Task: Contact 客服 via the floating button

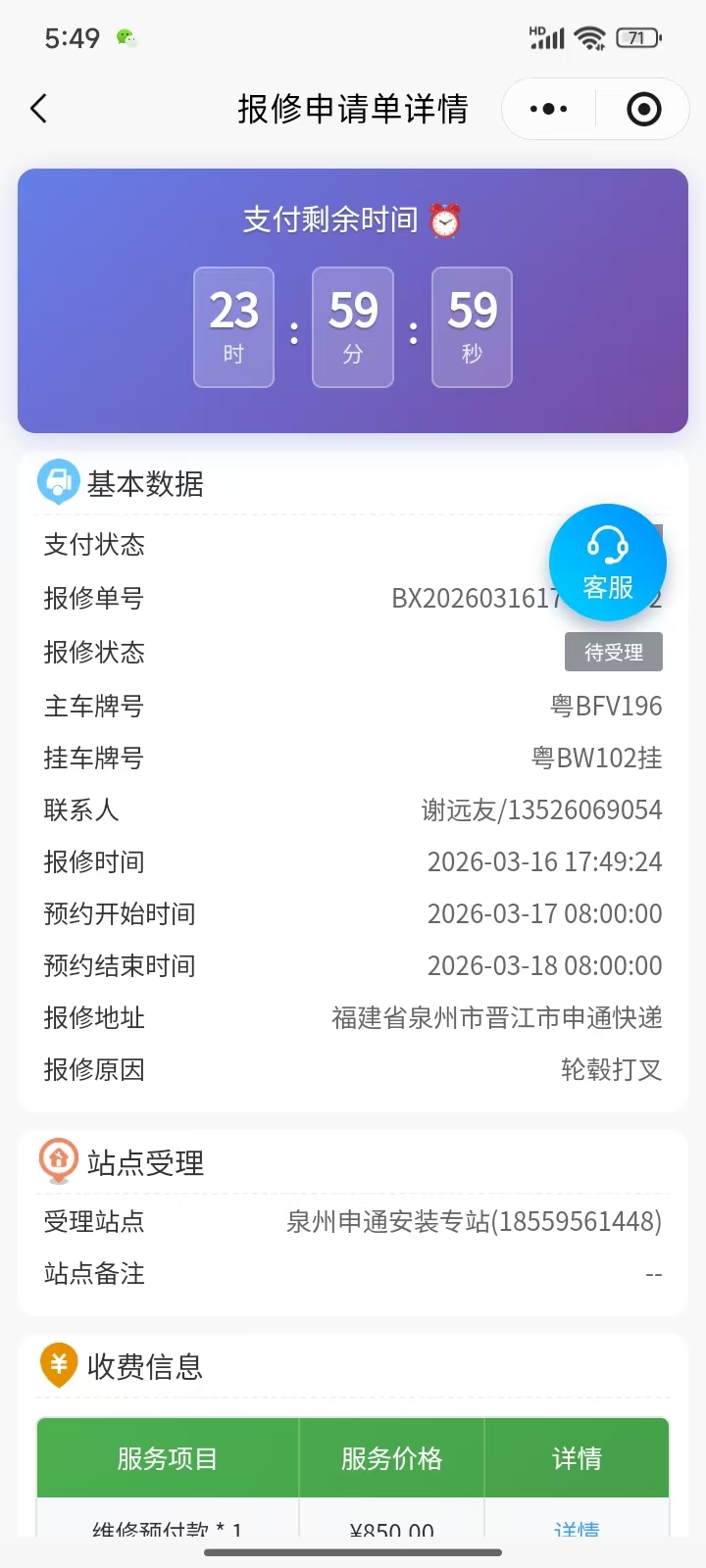Action: [608, 563]
